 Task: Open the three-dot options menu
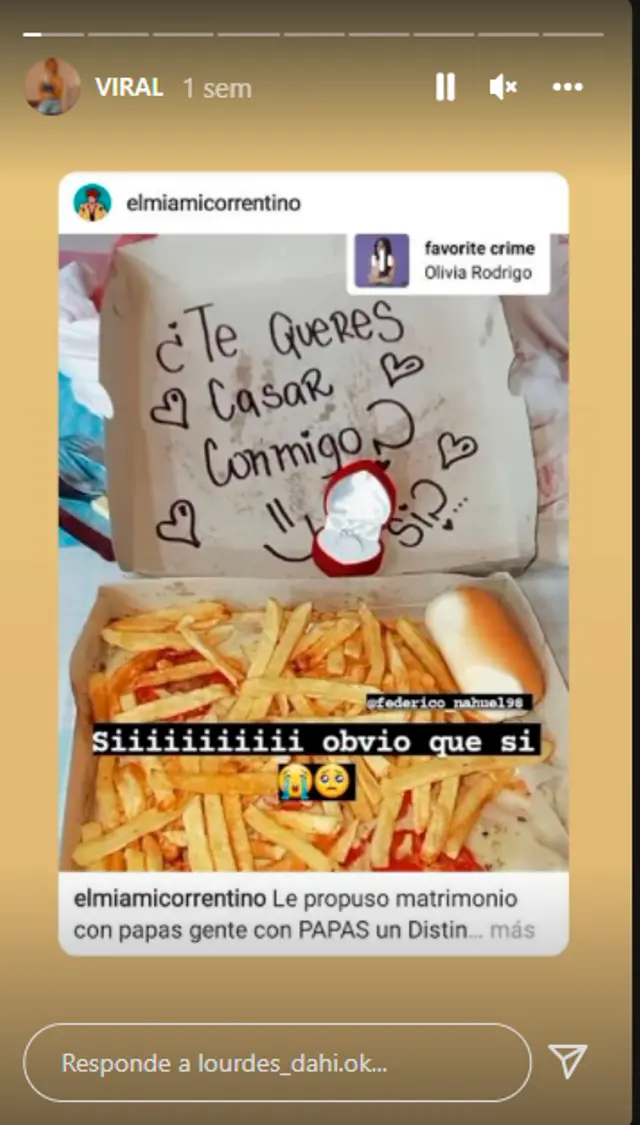pos(567,88)
